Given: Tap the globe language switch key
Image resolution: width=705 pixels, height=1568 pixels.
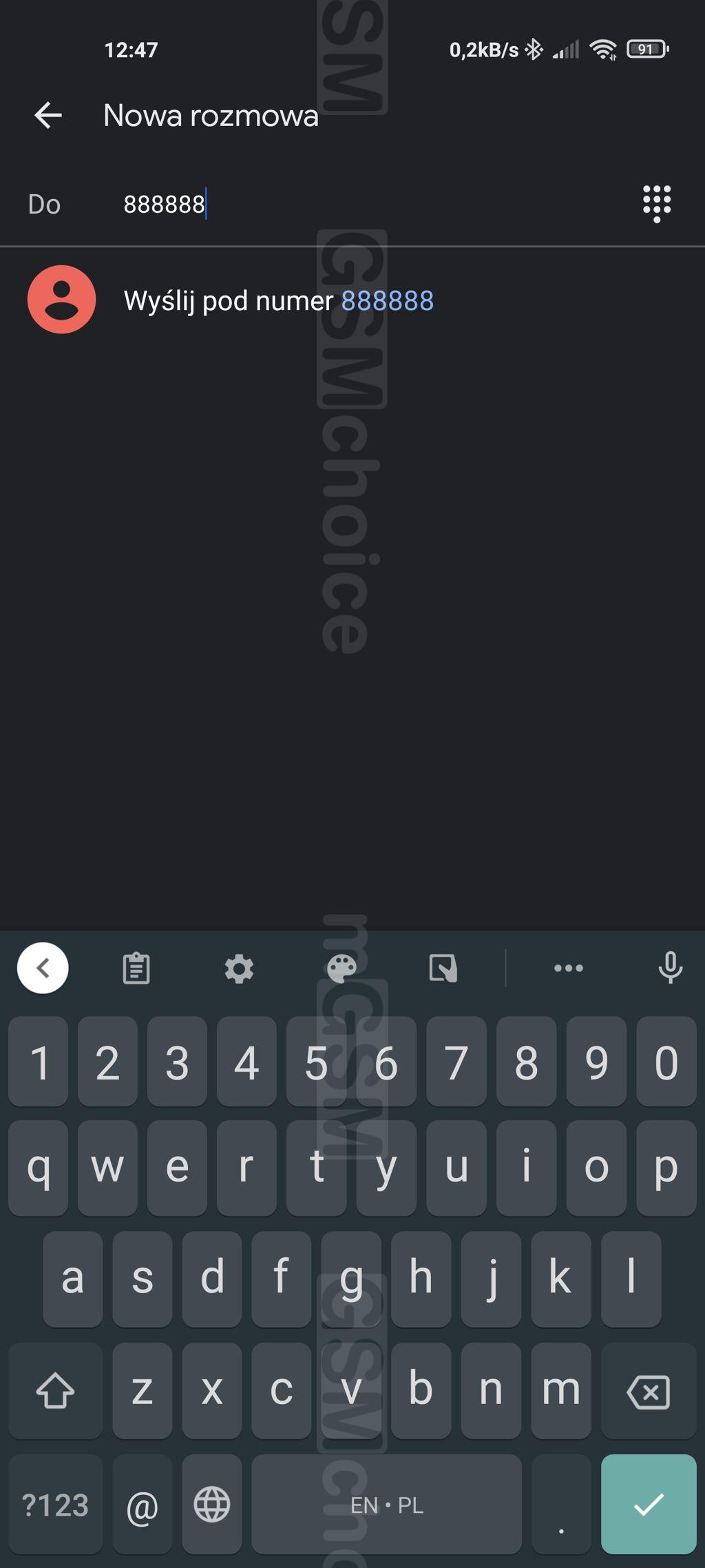Looking at the screenshot, I should 212,1505.
